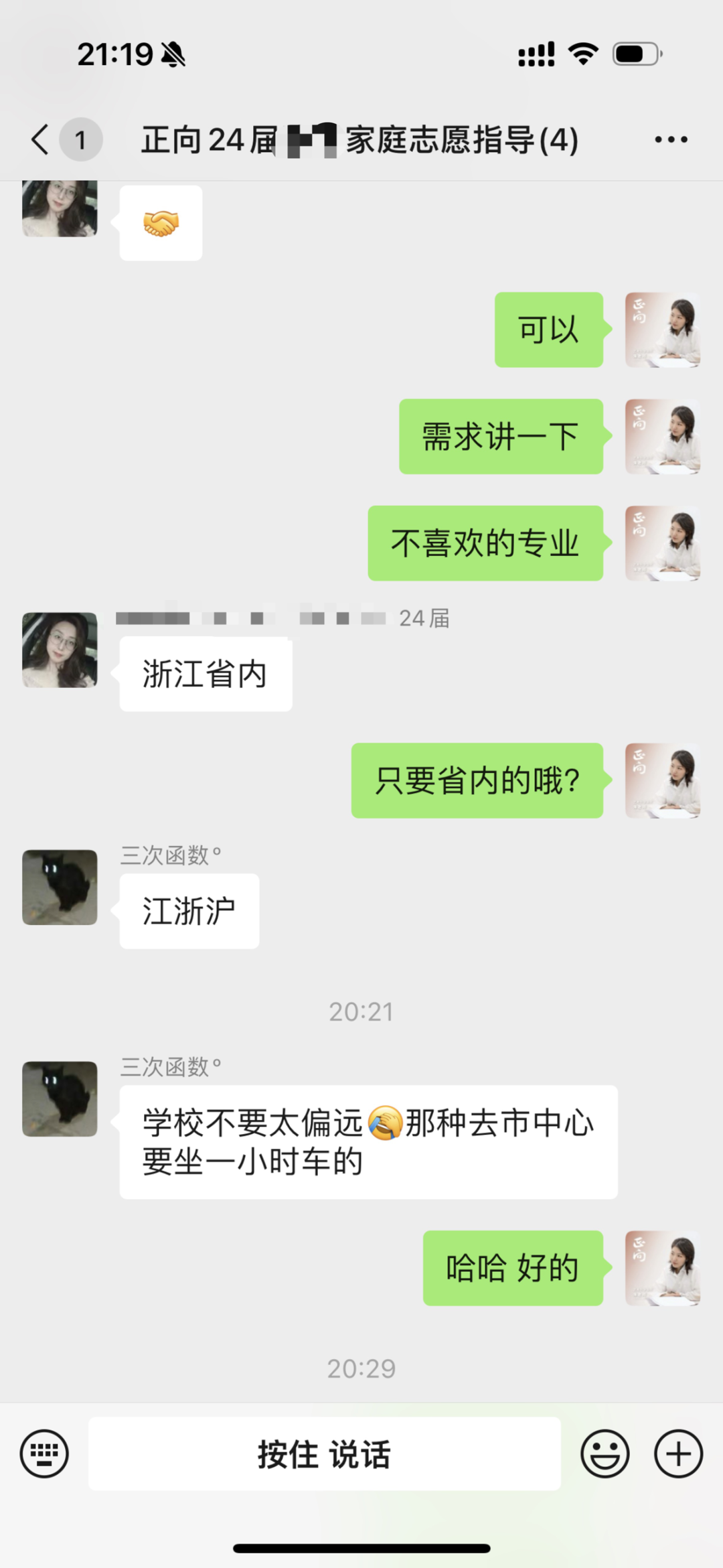This screenshot has height=1568, width=723.
Task: Open the emoji sticker panel
Action: point(605,1454)
